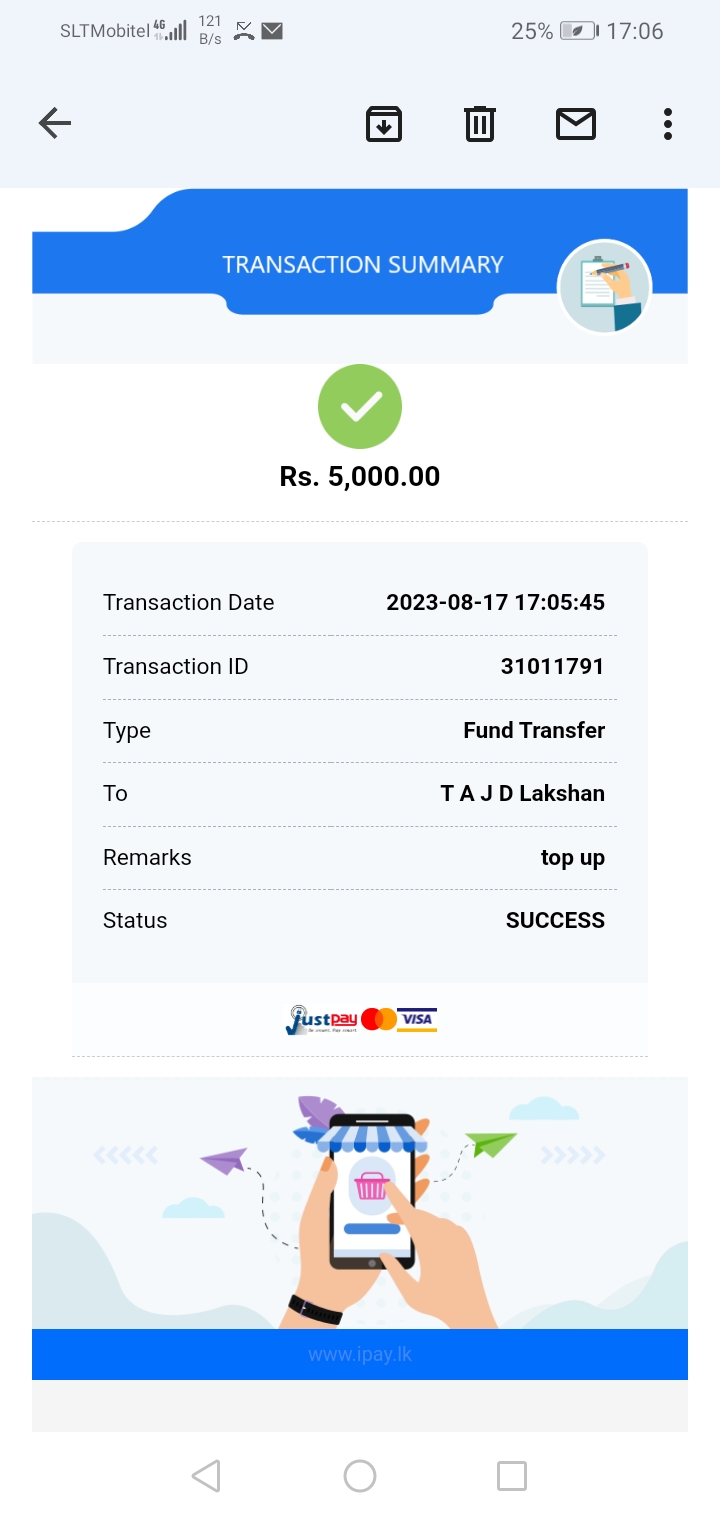The height and width of the screenshot is (1520, 720).
Task: Archive this email
Action: pyautogui.click(x=384, y=124)
